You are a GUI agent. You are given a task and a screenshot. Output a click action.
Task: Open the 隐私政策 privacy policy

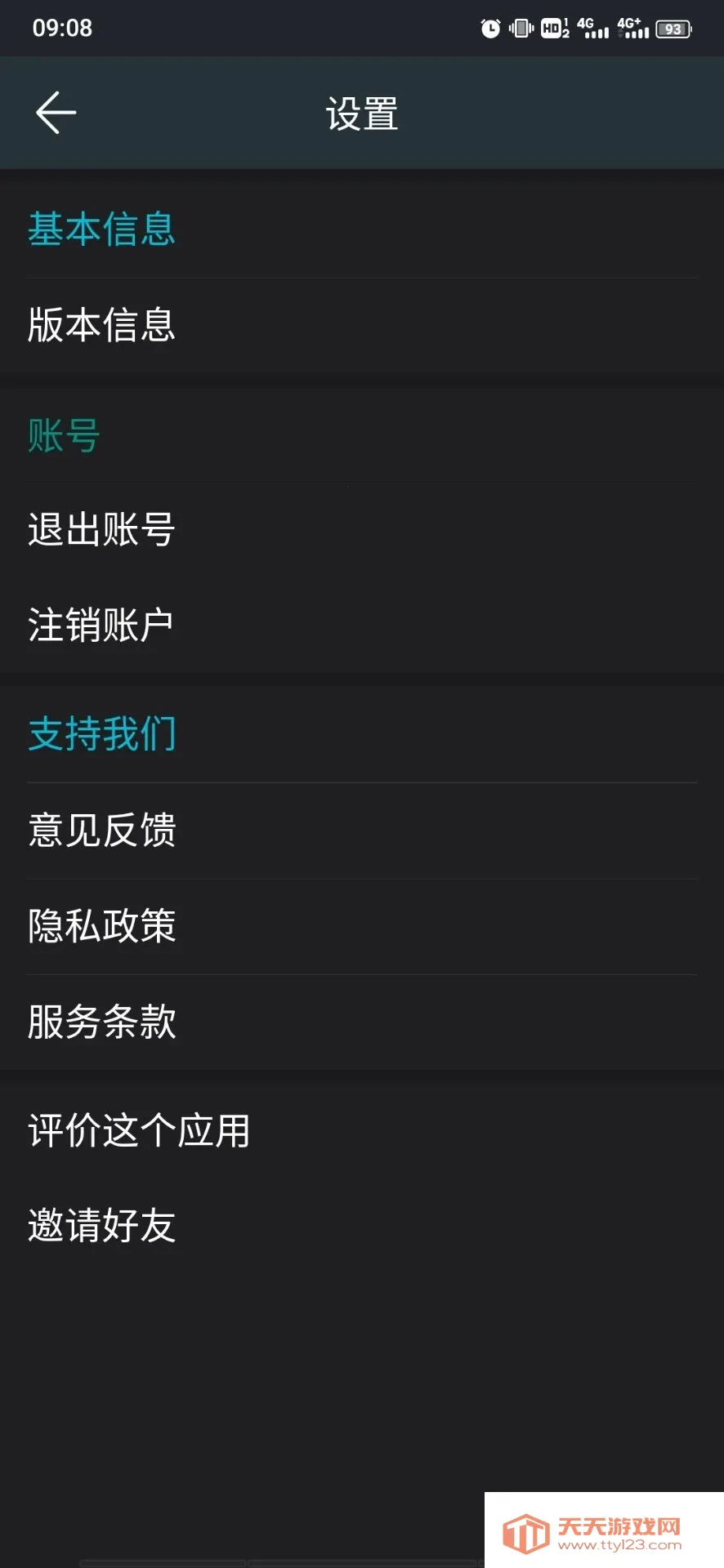[x=101, y=925]
